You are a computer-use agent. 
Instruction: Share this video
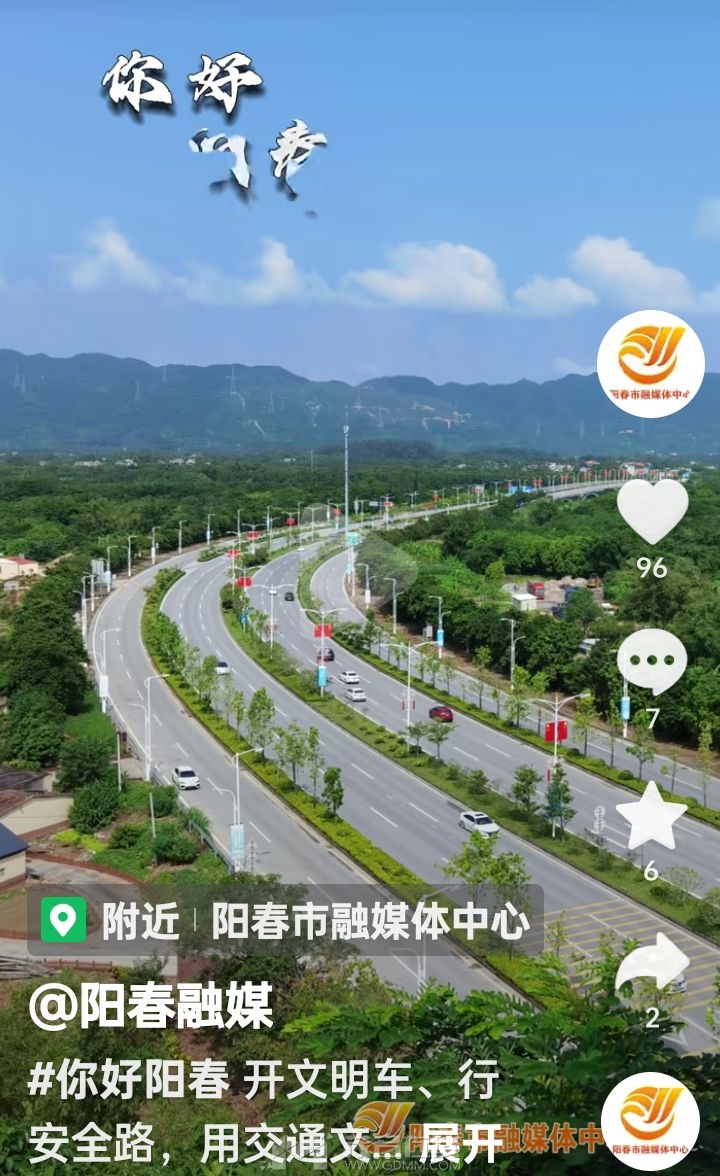point(652,964)
